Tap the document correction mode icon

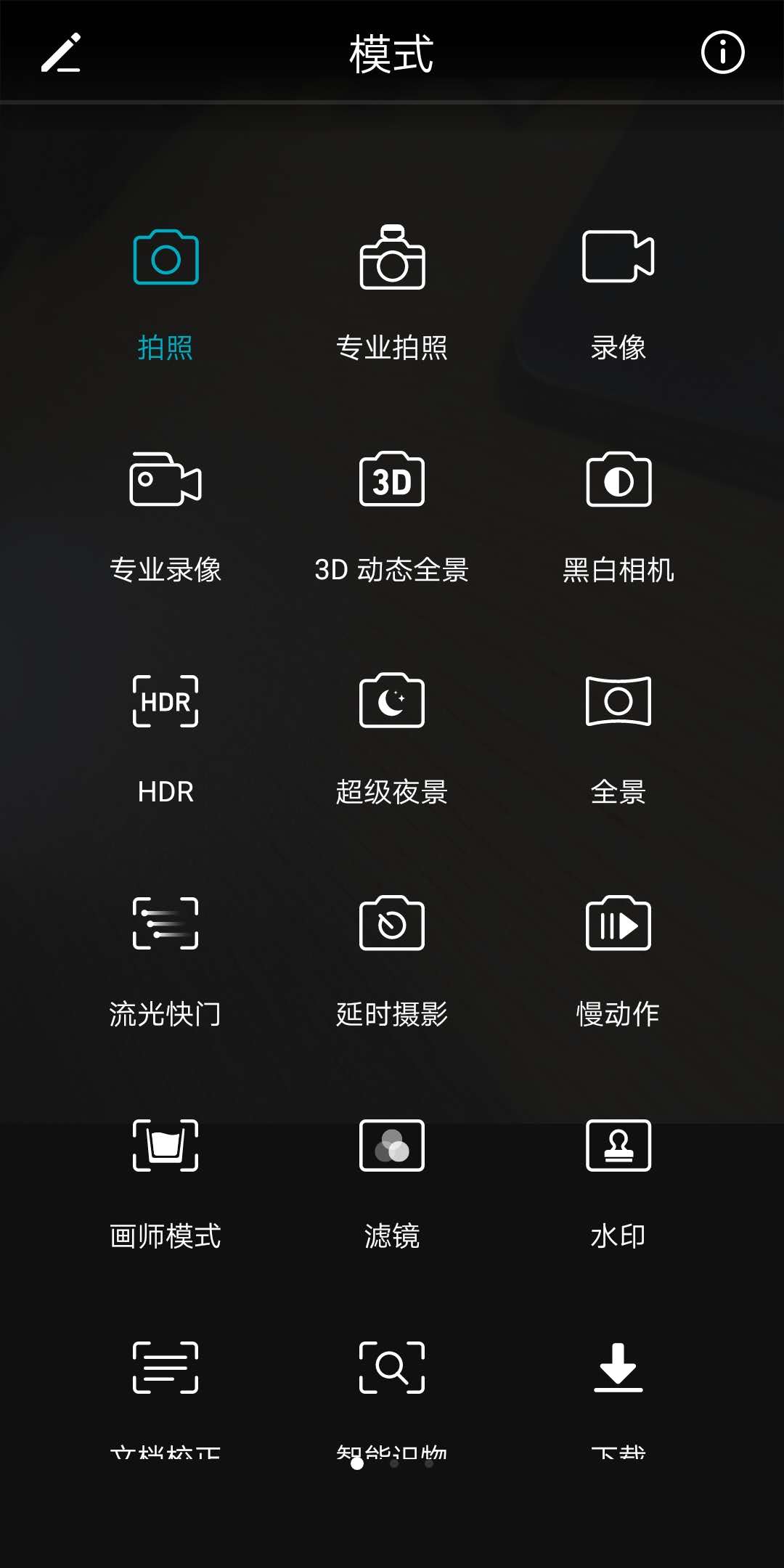click(166, 1368)
